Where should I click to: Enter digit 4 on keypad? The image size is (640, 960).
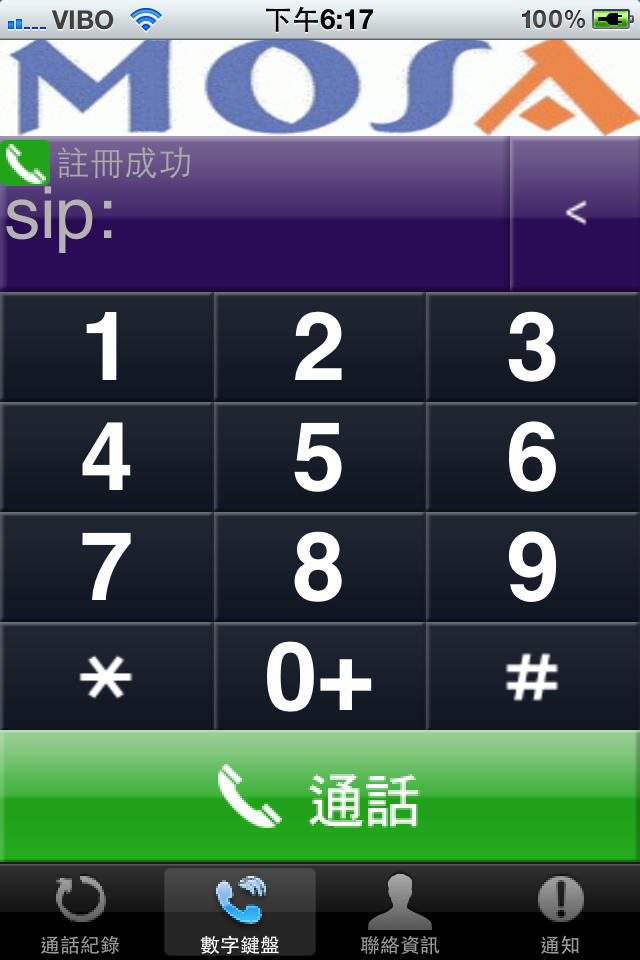tap(106, 457)
